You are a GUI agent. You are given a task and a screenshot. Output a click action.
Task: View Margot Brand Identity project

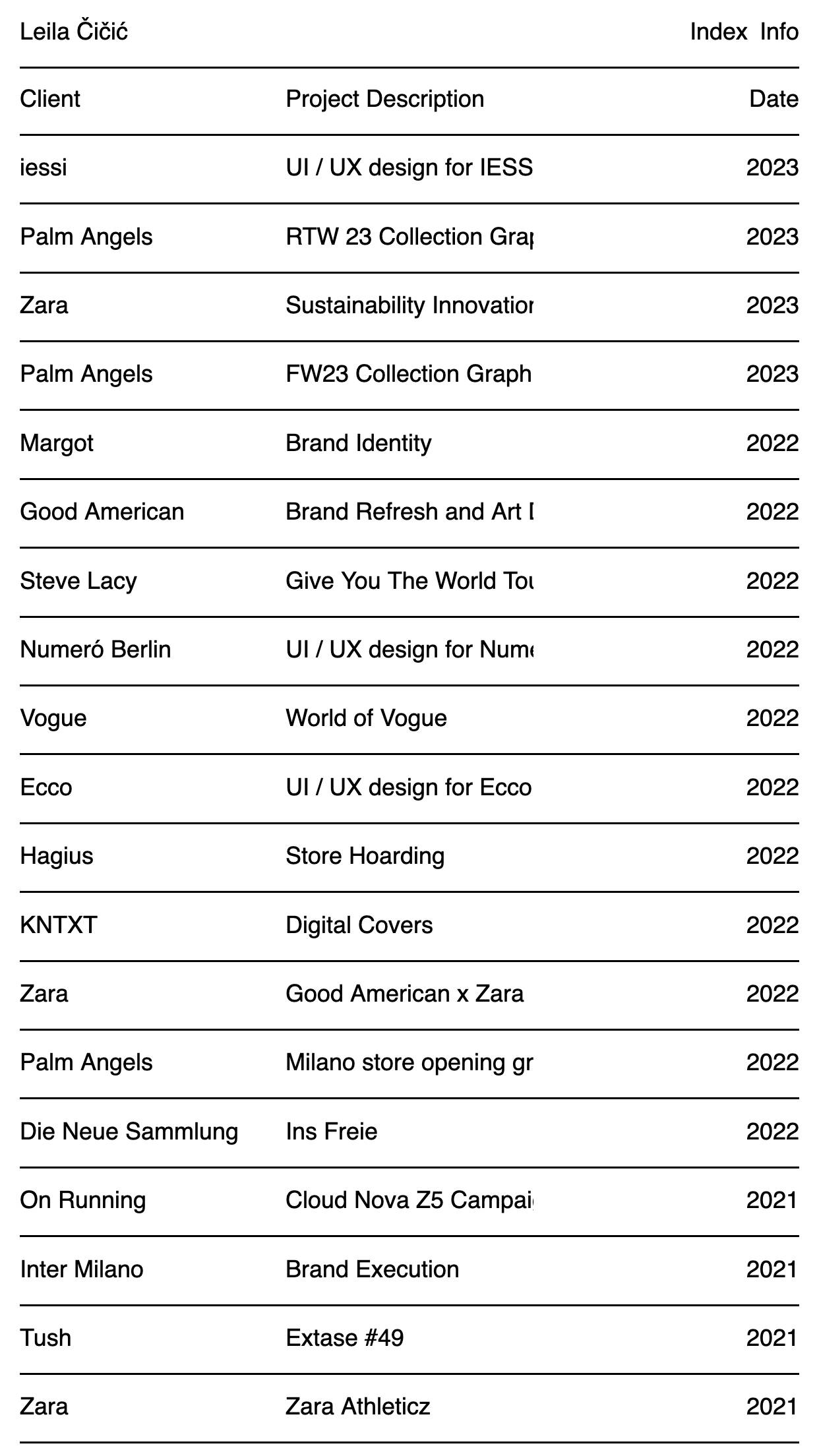click(358, 443)
